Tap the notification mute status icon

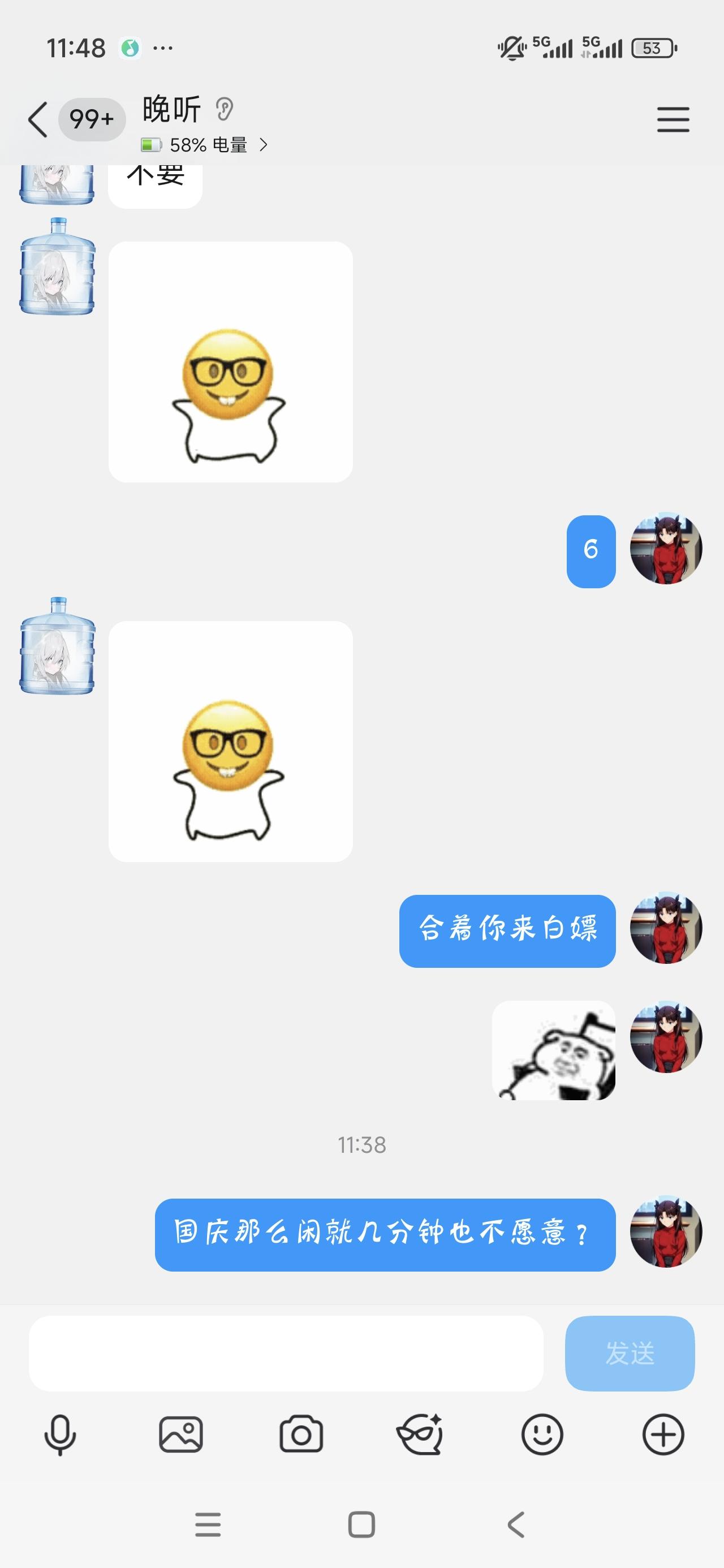pos(511,46)
